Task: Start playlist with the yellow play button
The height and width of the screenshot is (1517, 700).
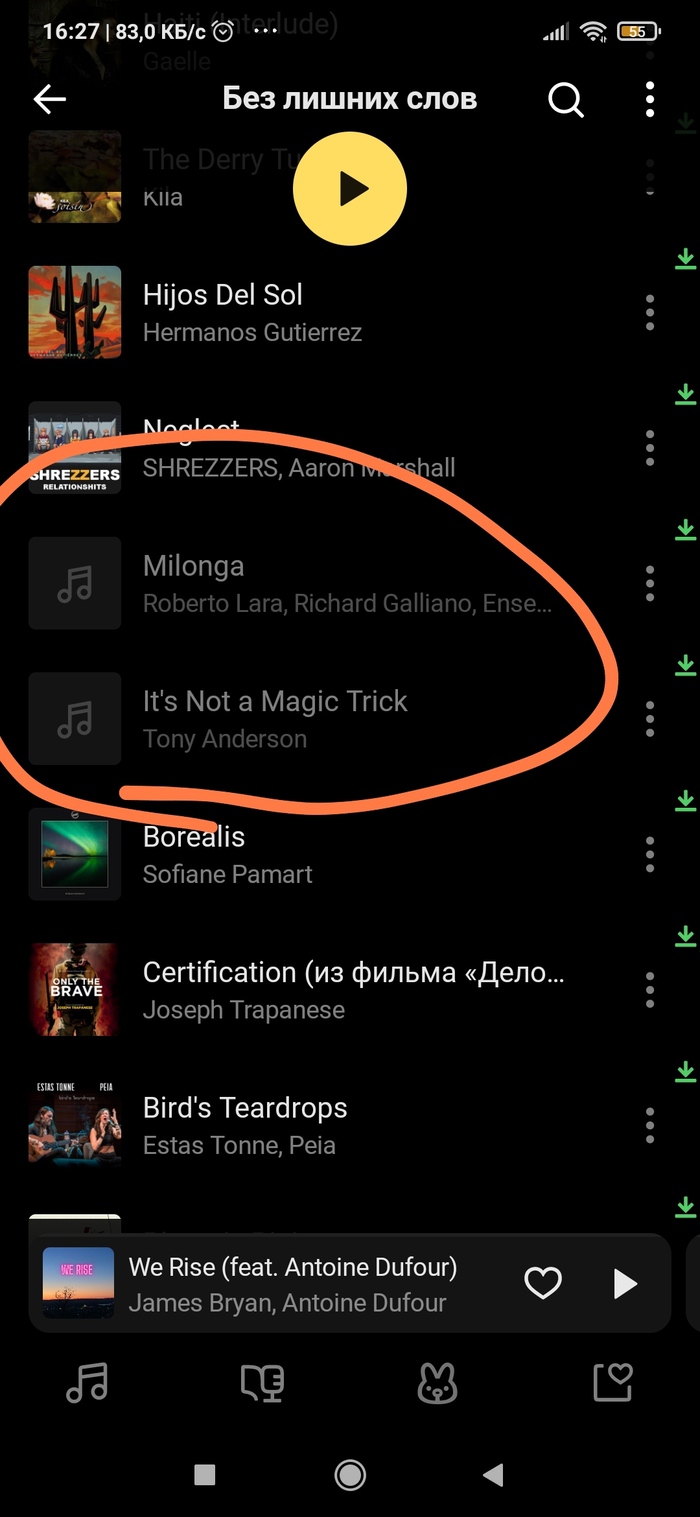Action: pos(350,188)
